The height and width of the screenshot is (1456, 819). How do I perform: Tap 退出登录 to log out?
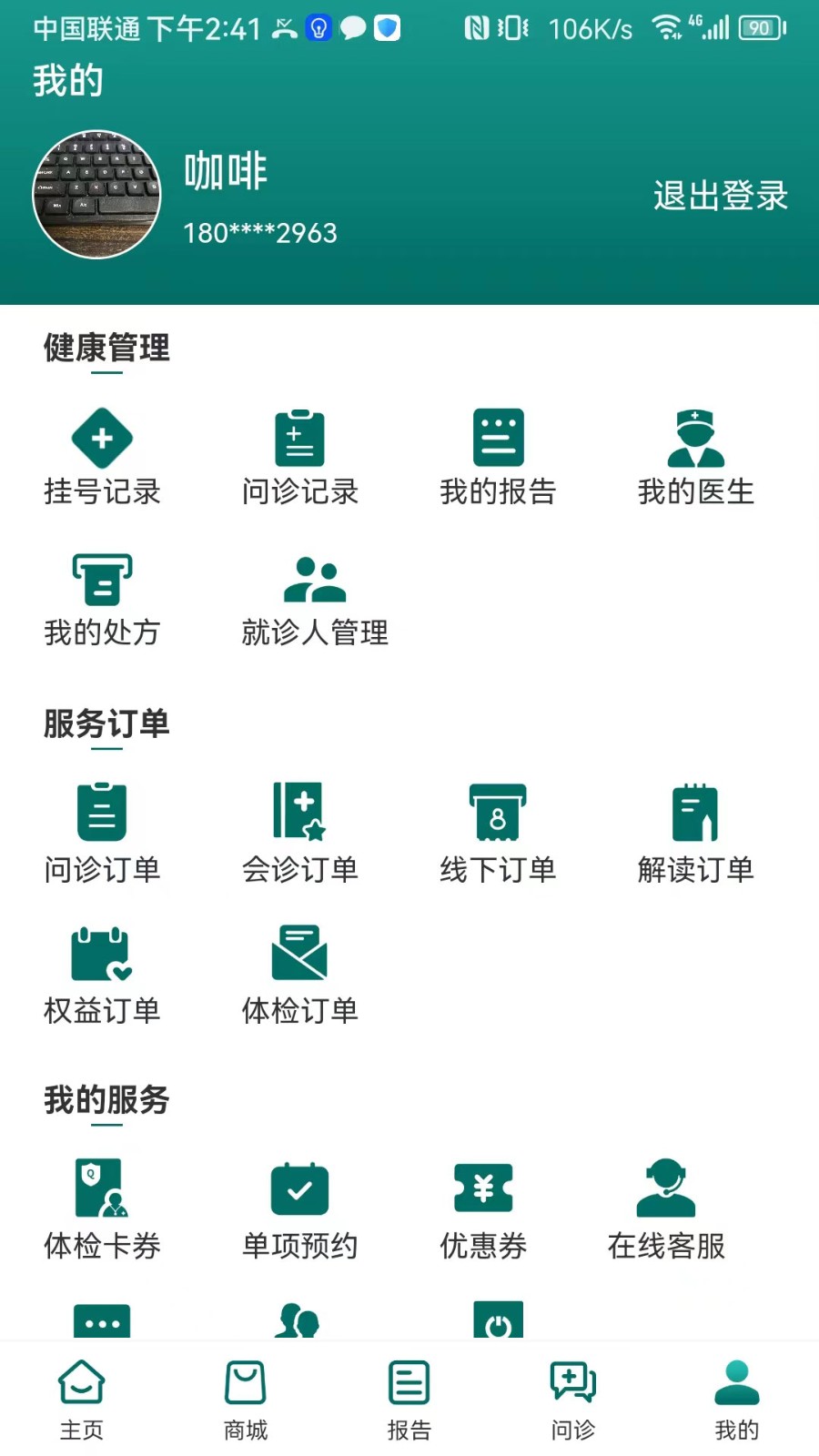(x=720, y=196)
